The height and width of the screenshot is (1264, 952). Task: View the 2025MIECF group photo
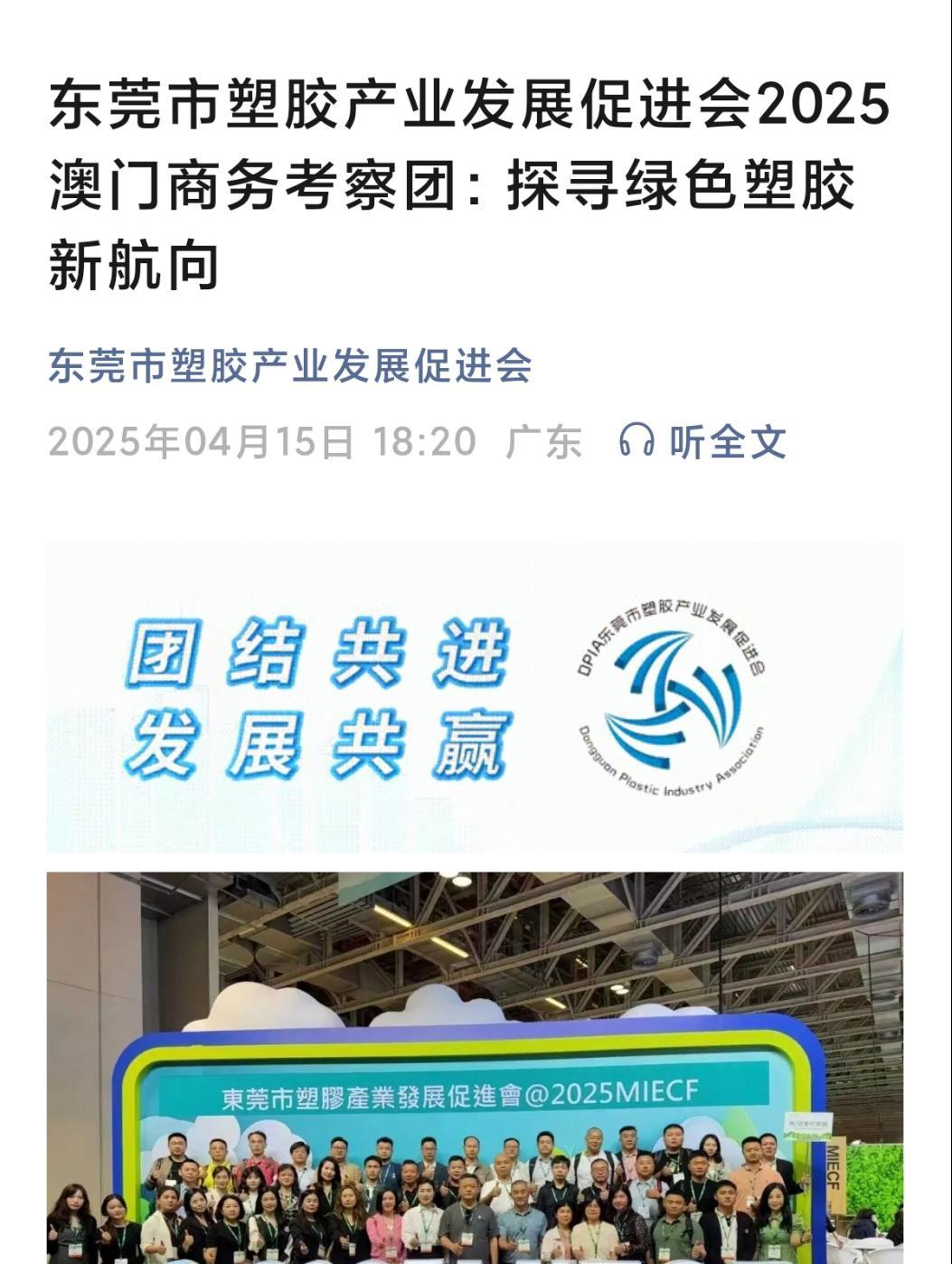pyautogui.click(x=475, y=1067)
